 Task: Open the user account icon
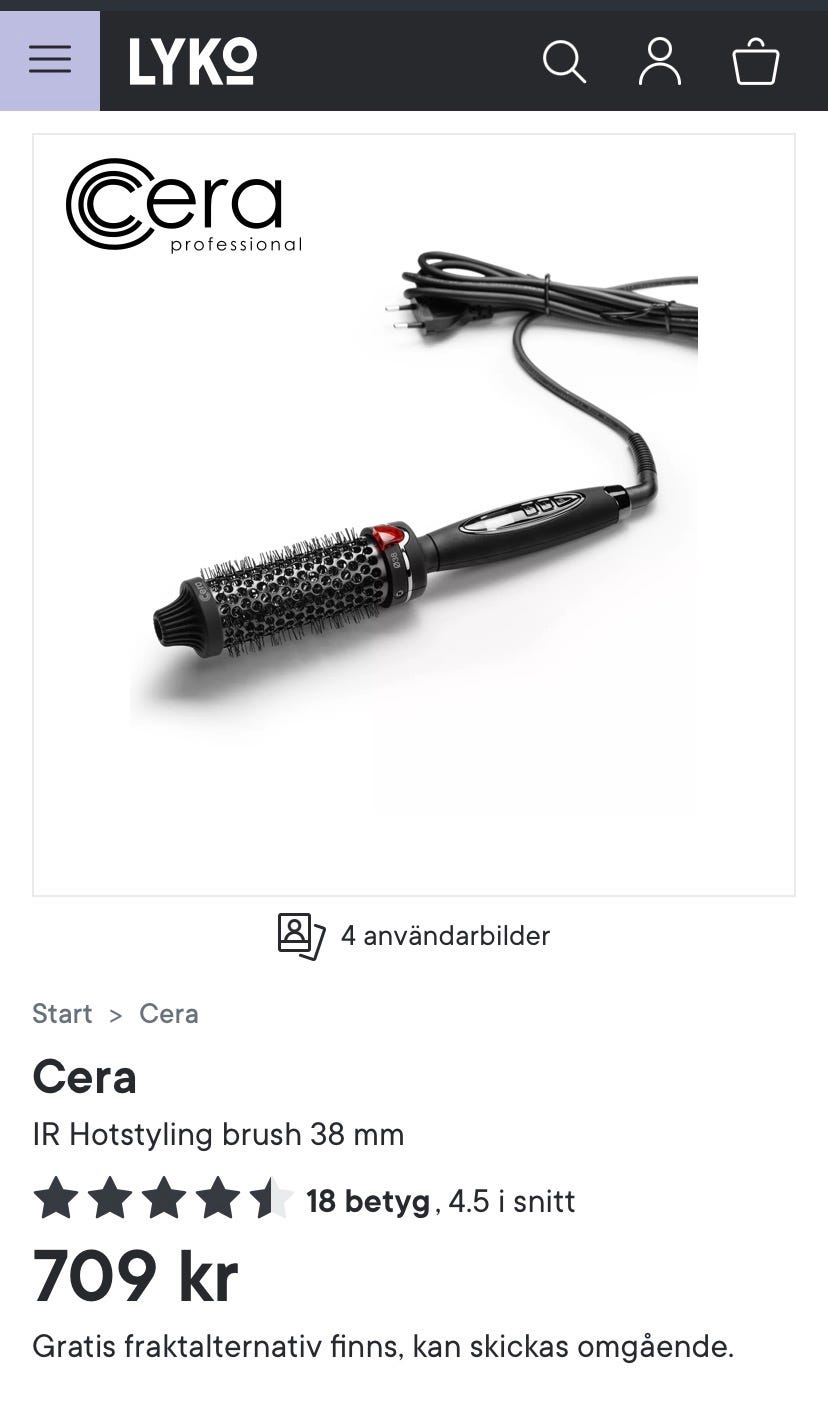660,61
